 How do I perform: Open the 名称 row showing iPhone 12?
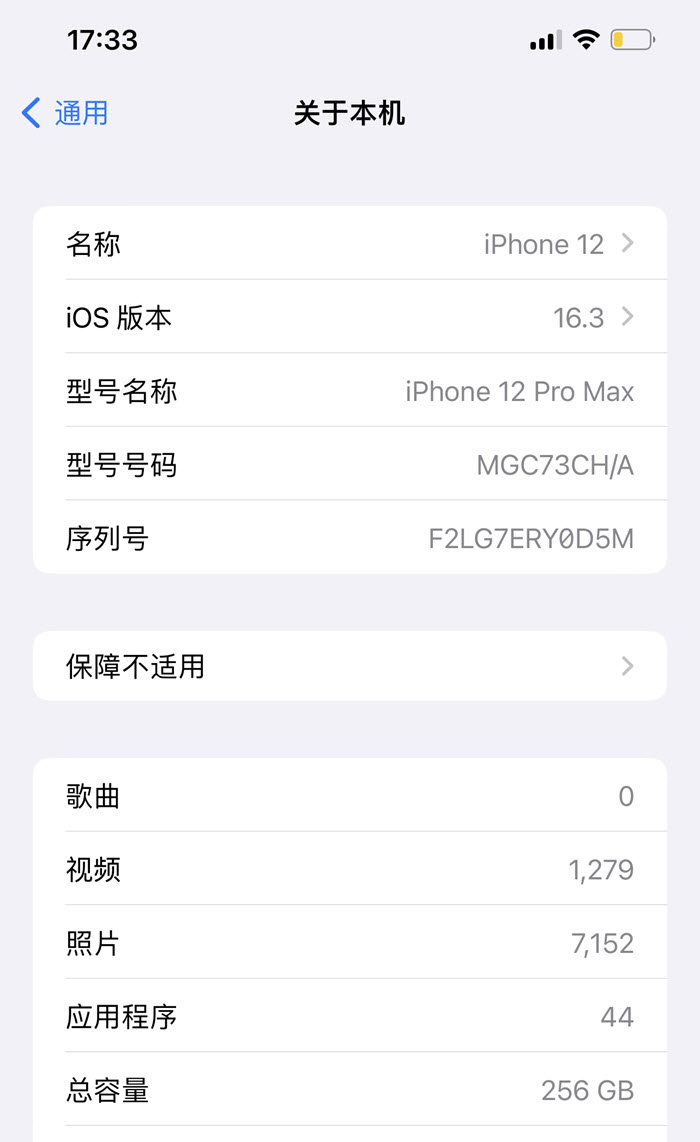pyautogui.click(x=350, y=243)
